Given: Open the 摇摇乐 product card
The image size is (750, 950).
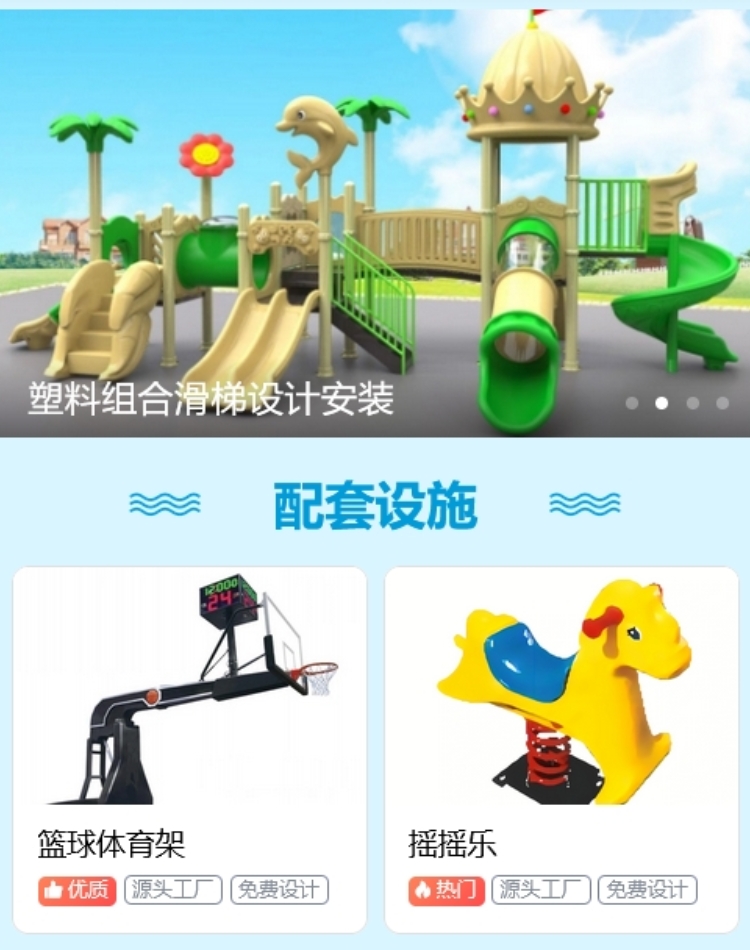Looking at the screenshot, I should [562, 749].
